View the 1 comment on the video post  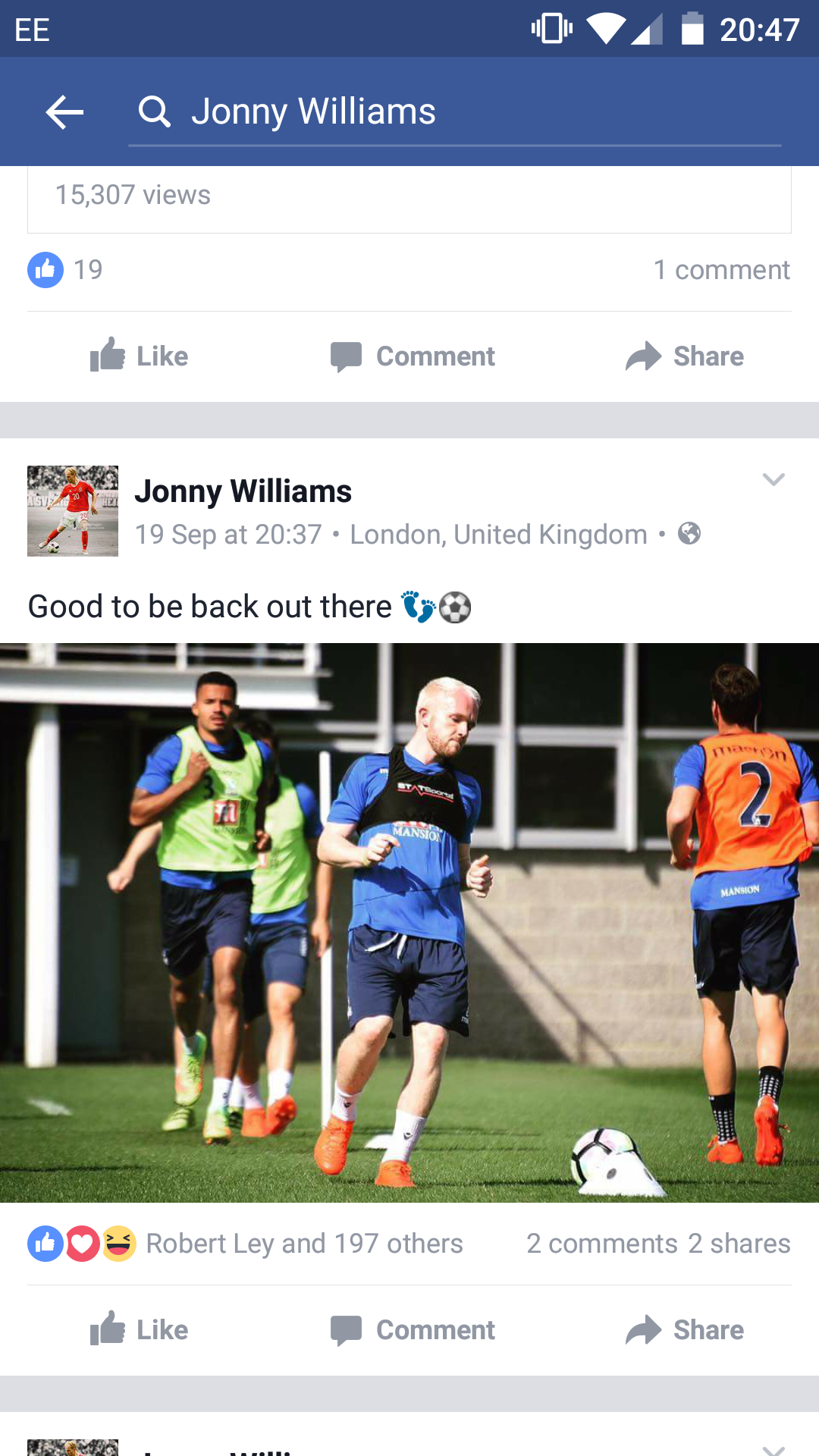721,270
